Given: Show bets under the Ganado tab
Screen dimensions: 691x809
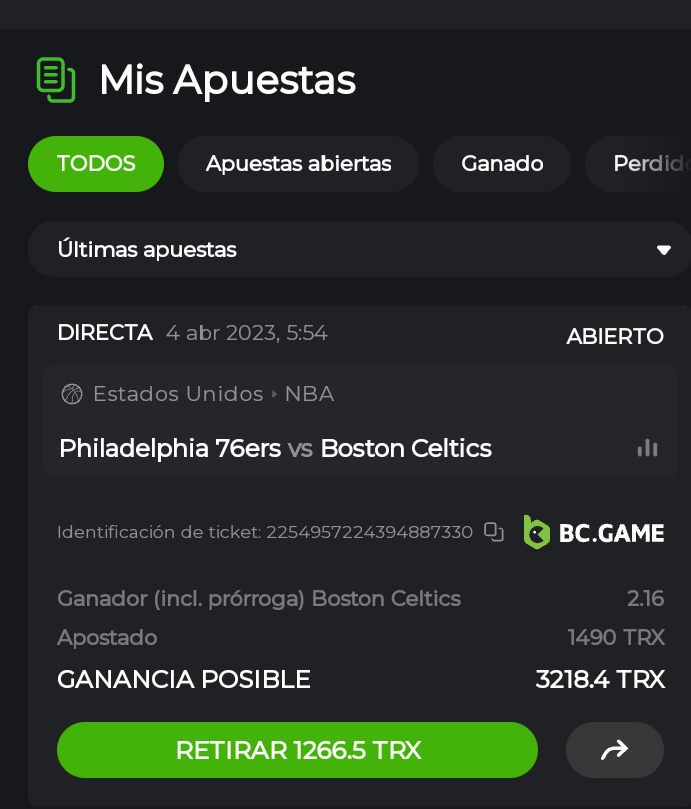Looking at the screenshot, I should pos(502,164).
